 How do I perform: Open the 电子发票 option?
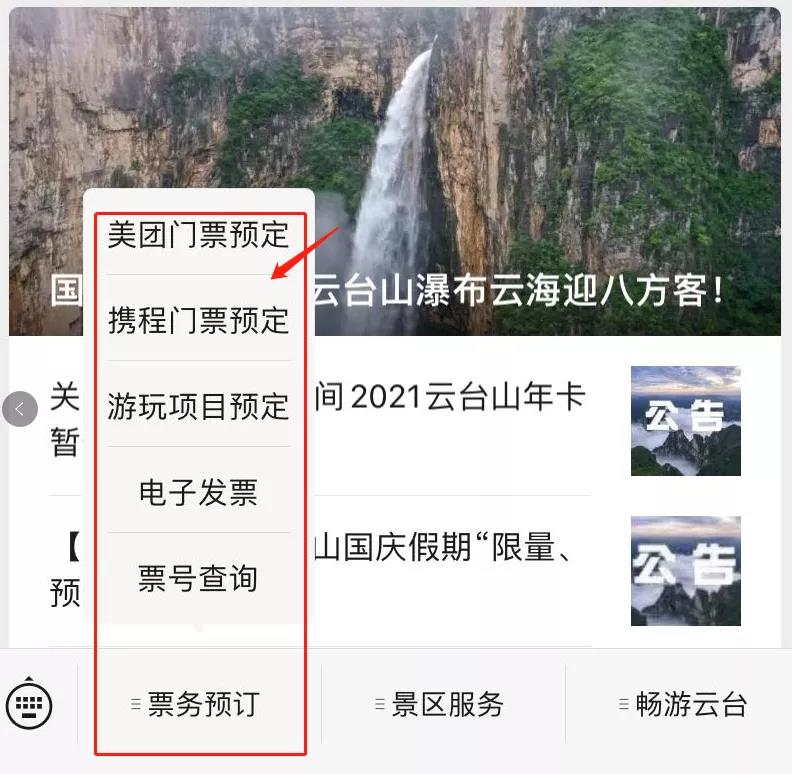(x=198, y=492)
